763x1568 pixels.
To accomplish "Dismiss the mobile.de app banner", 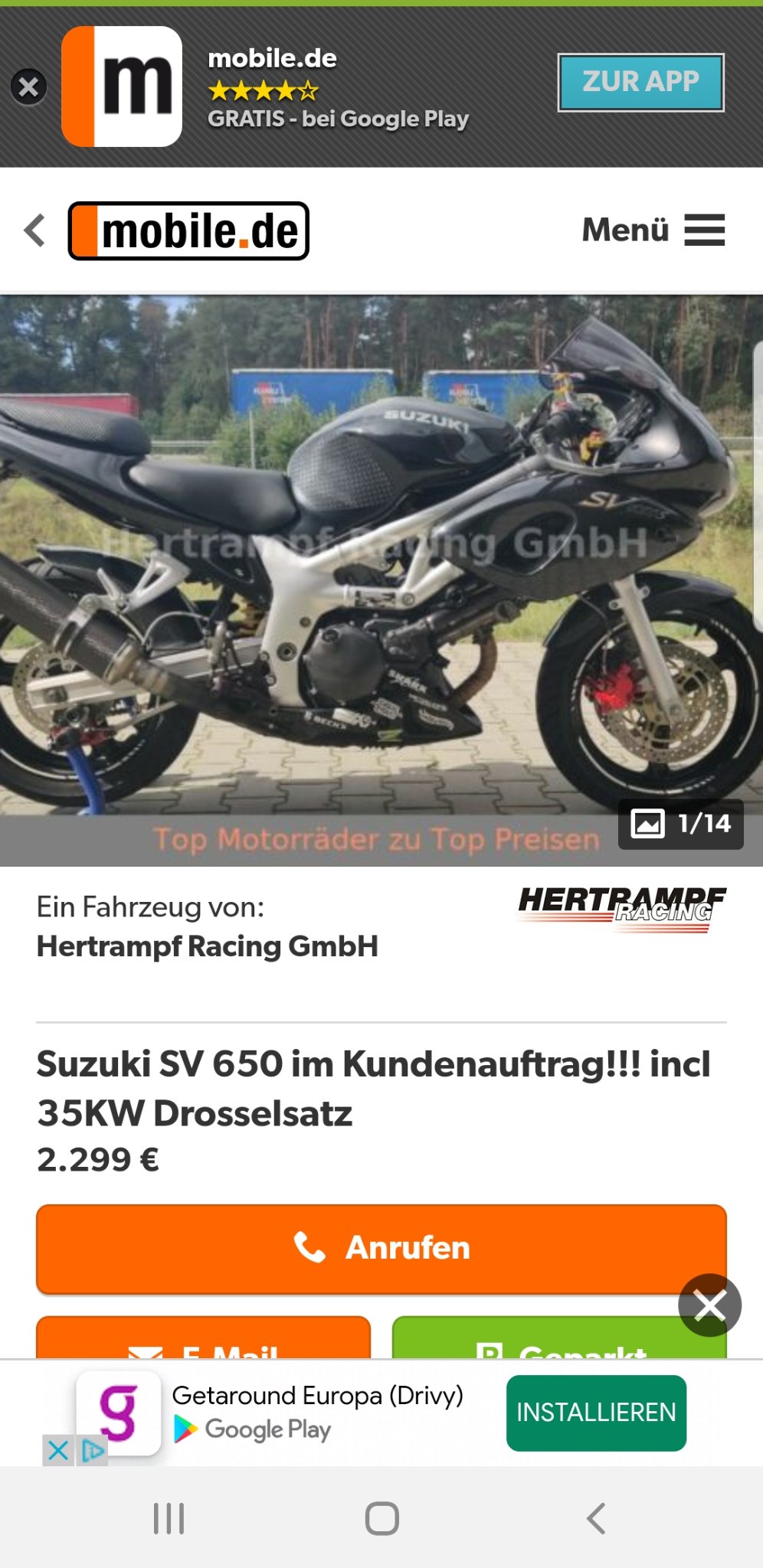I will [x=28, y=87].
